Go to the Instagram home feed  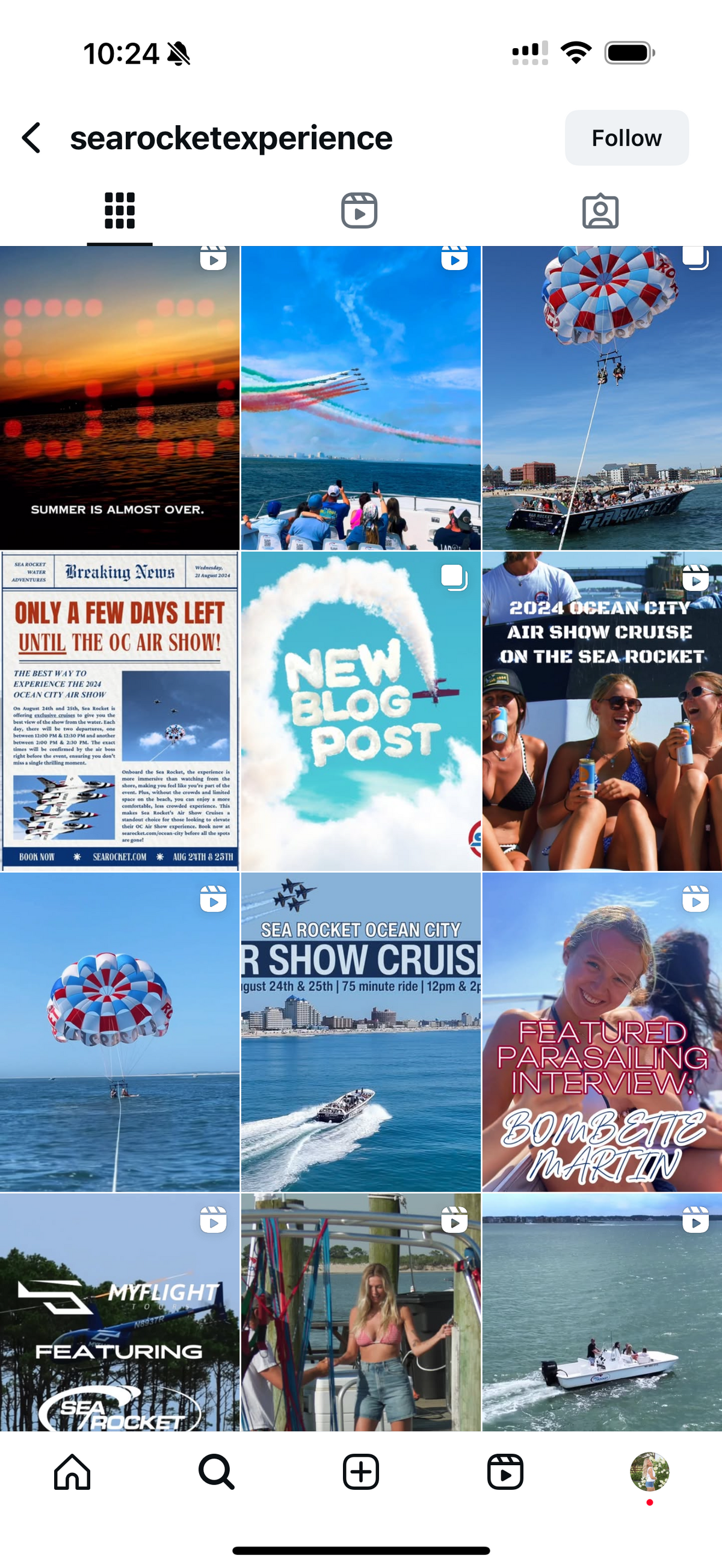(x=72, y=1472)
